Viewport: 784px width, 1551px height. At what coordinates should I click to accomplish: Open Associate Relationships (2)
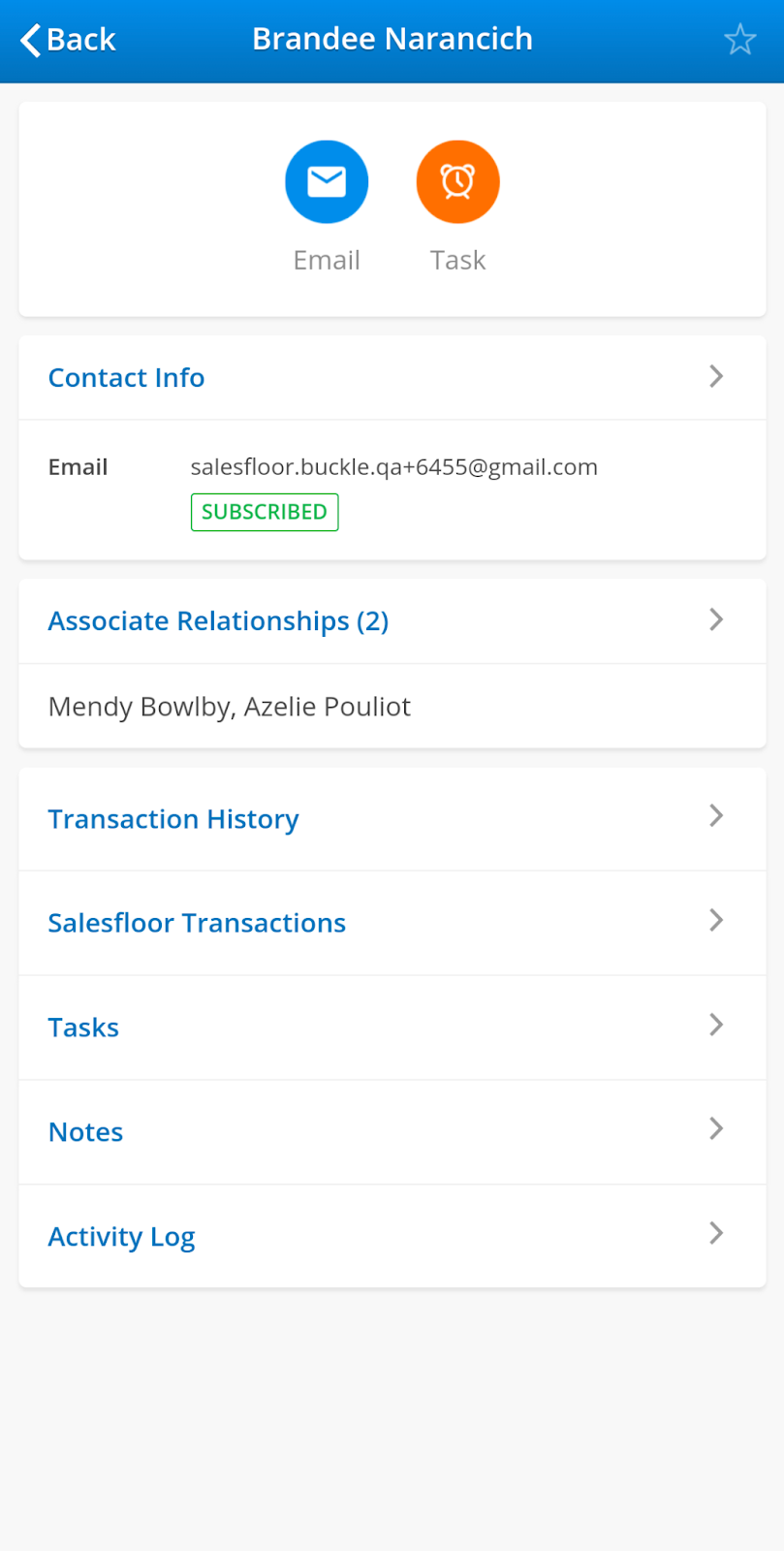(392, 620)
